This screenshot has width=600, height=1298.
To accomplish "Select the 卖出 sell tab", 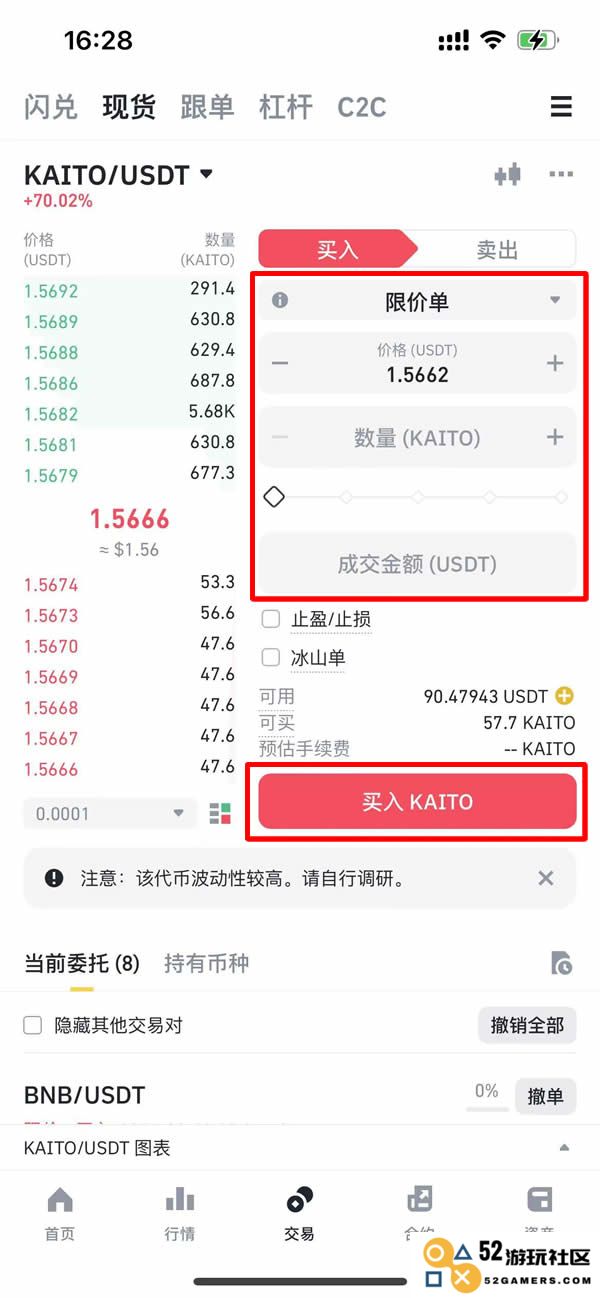I will click(x=497, y=249).
